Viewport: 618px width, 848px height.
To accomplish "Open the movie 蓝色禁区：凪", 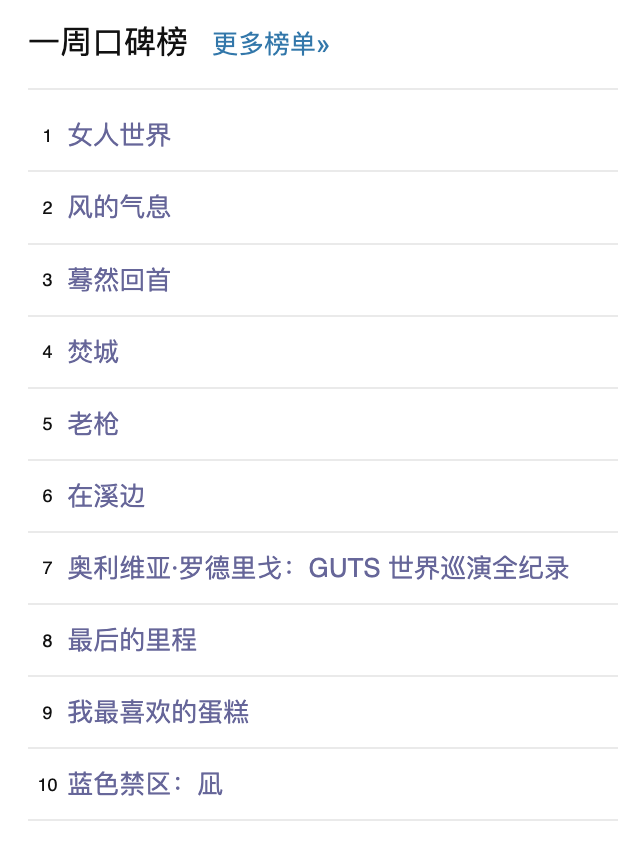I will click(x=145, y=784).
